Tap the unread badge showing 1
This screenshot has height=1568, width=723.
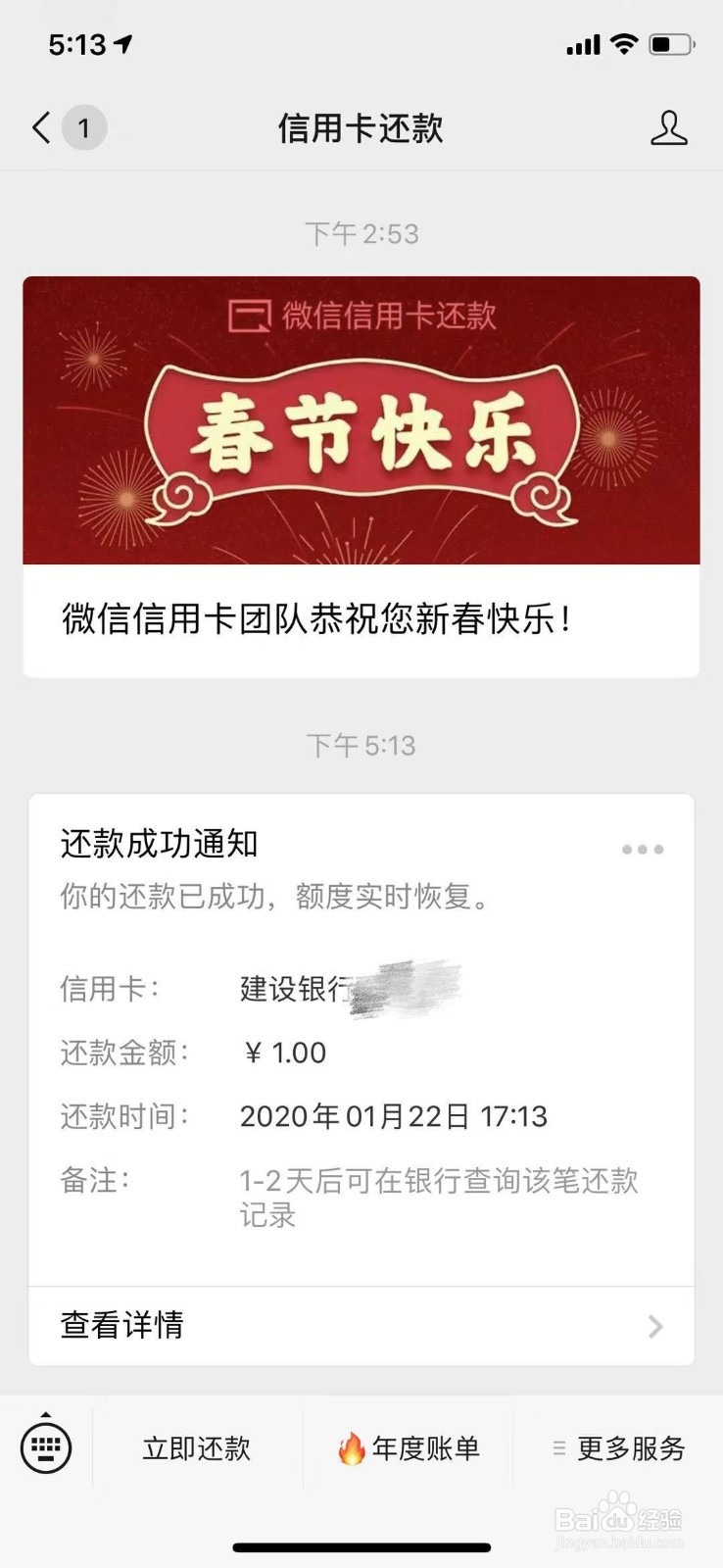tap(84, 127)
